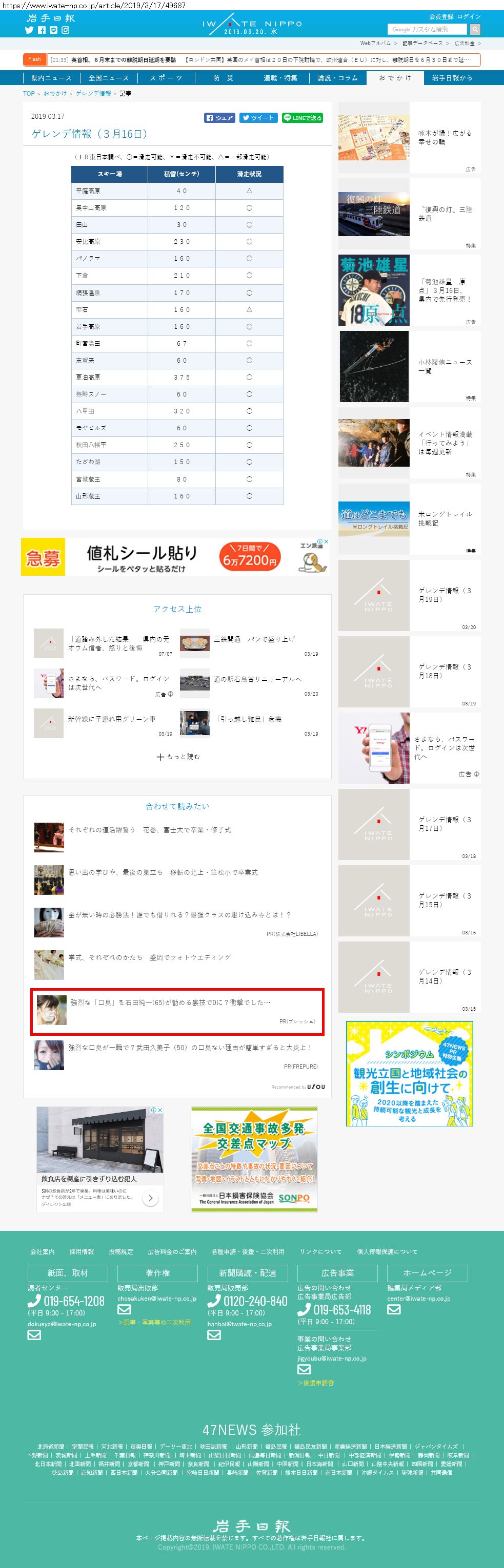This screenshot has width=504, height=1568.
Task: Open the 著作権 button in the footer
Action: (x=157, y=1273)
